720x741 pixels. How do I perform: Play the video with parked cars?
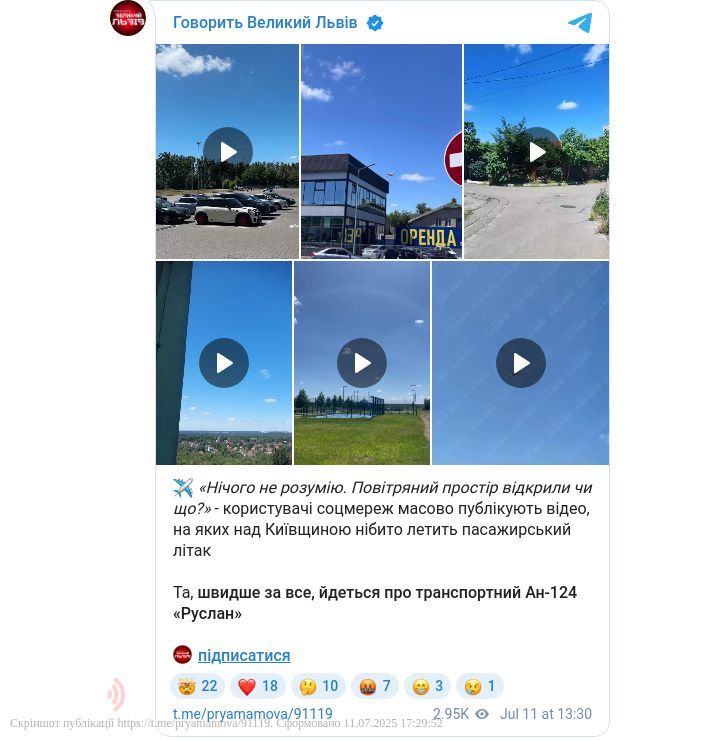tap(228, 152)
